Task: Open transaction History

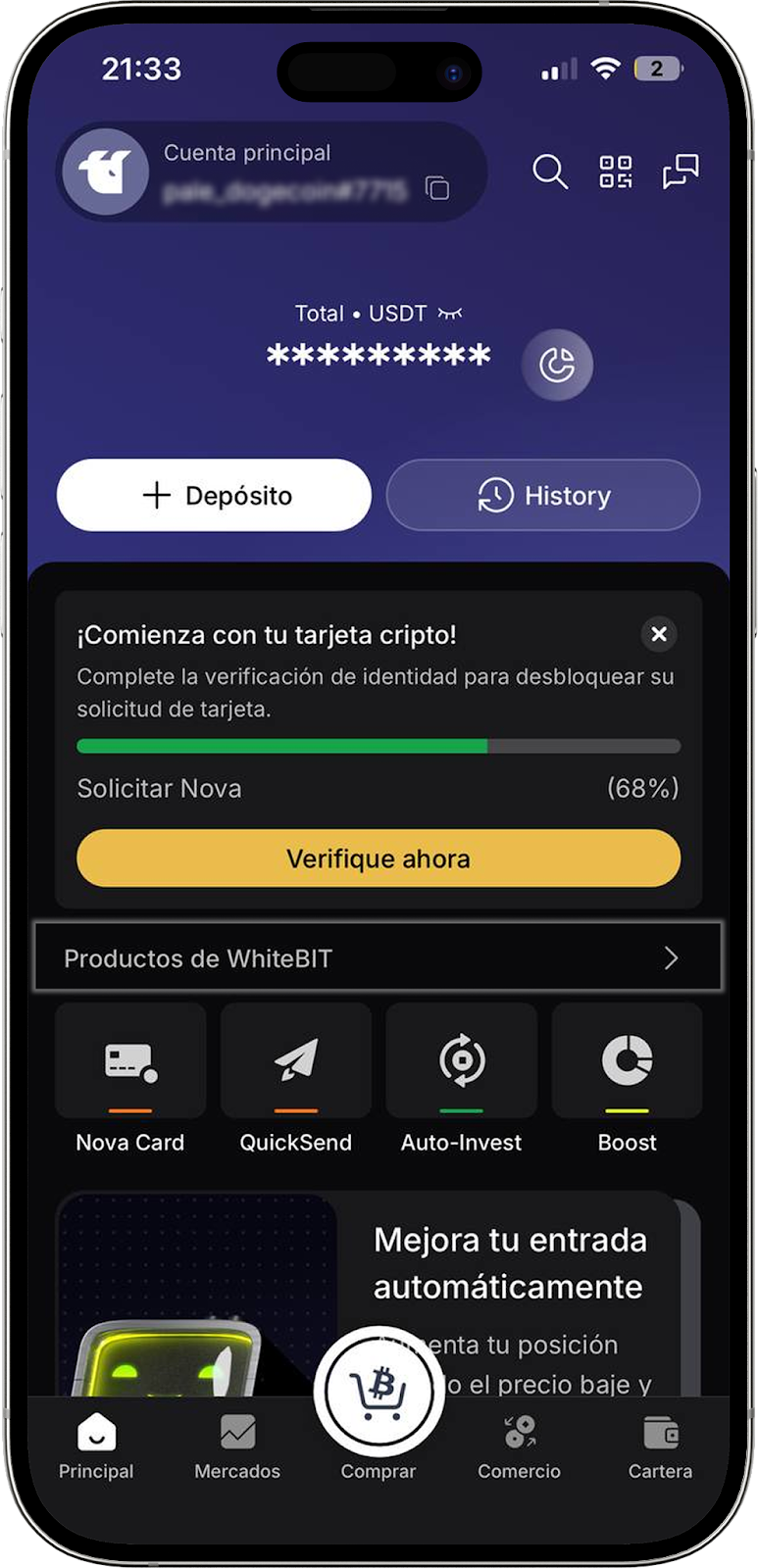Action: click(x=543, y=495)
